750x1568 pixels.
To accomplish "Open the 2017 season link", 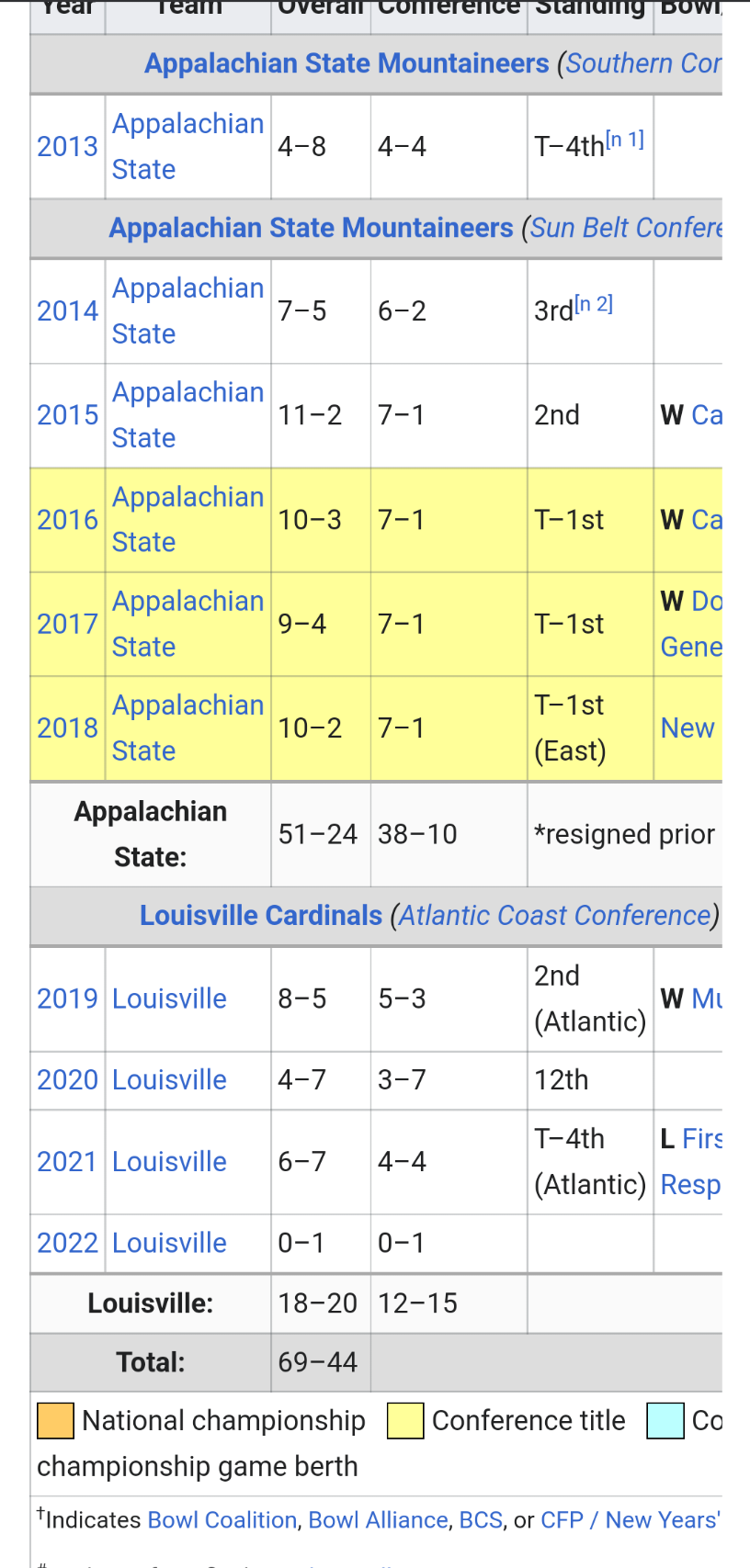I will pos(67,624).
